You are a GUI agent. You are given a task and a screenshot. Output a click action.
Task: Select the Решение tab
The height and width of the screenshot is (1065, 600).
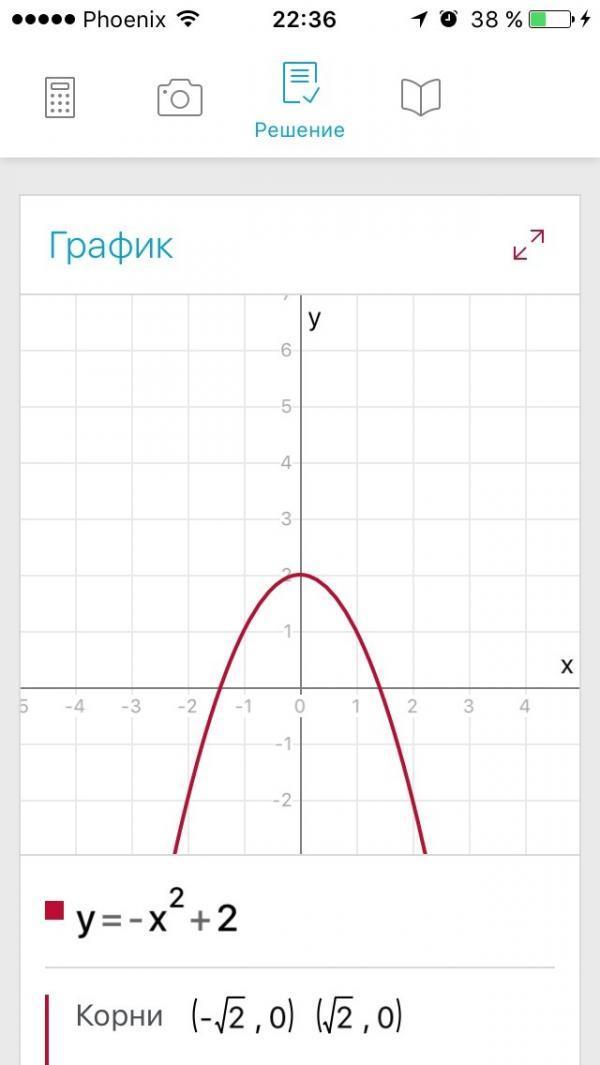coord(300,100)
